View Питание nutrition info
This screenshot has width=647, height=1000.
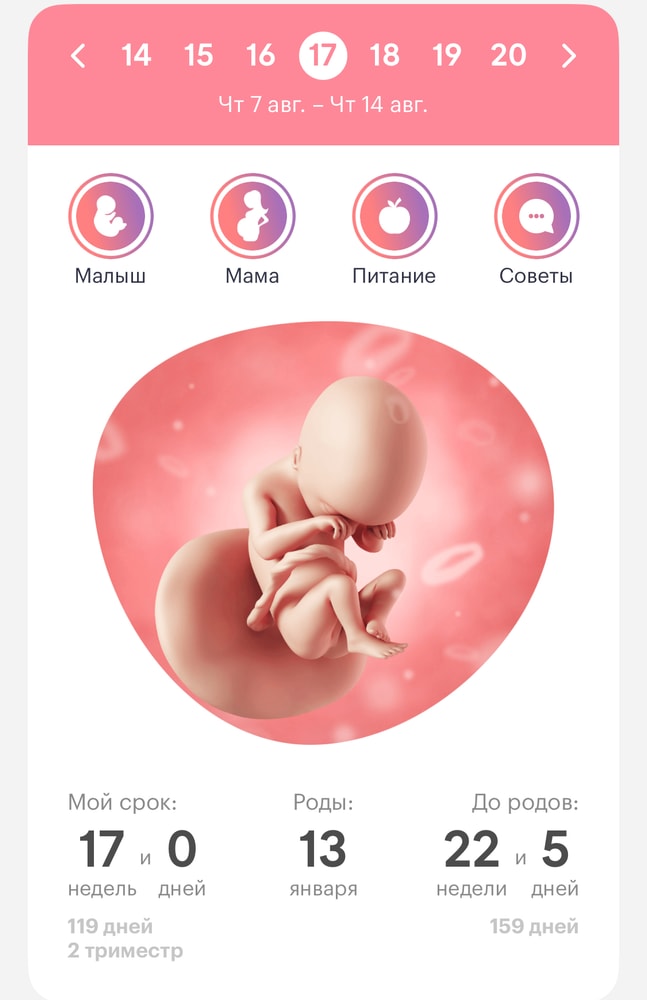pyautogui.click(x=394, y=216)
